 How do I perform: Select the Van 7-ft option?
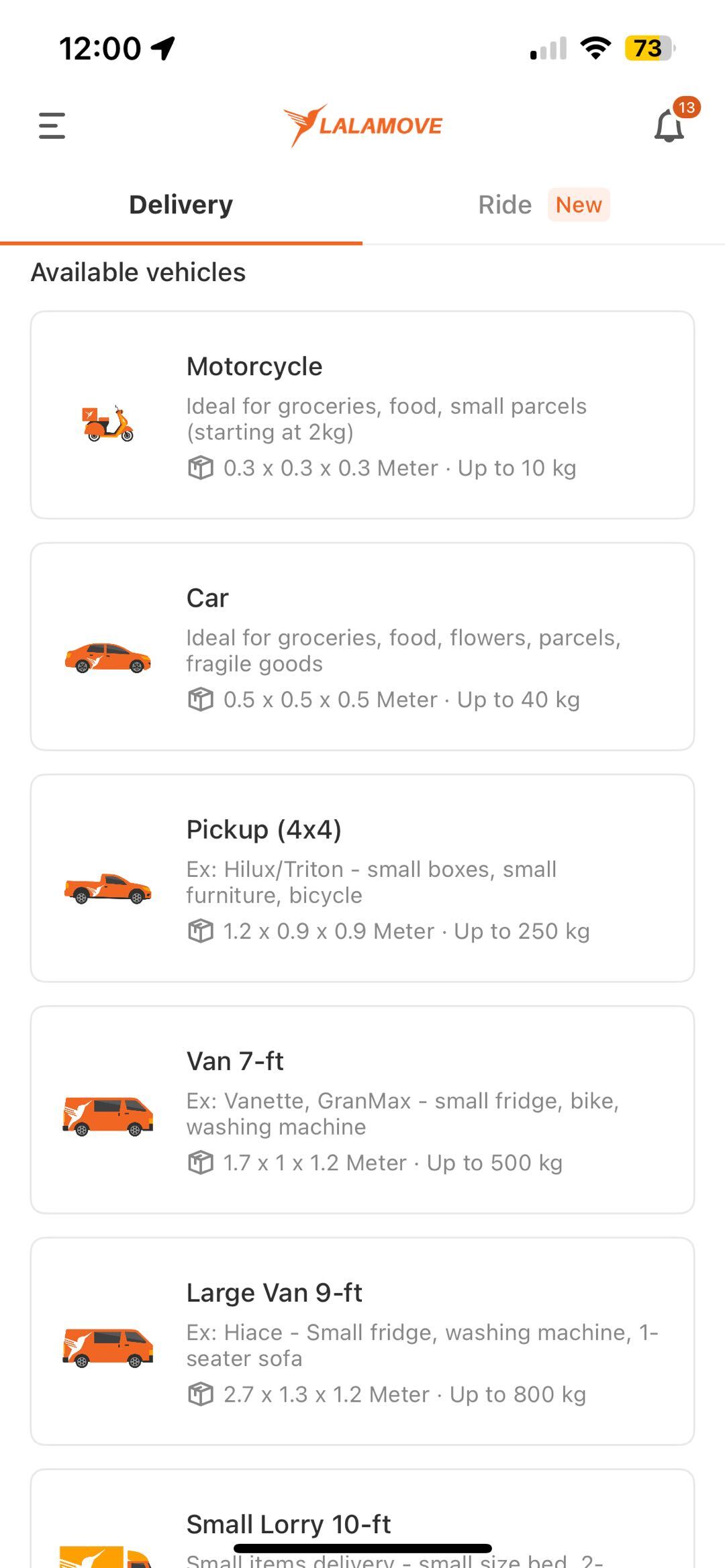[x=362, y=1109]
